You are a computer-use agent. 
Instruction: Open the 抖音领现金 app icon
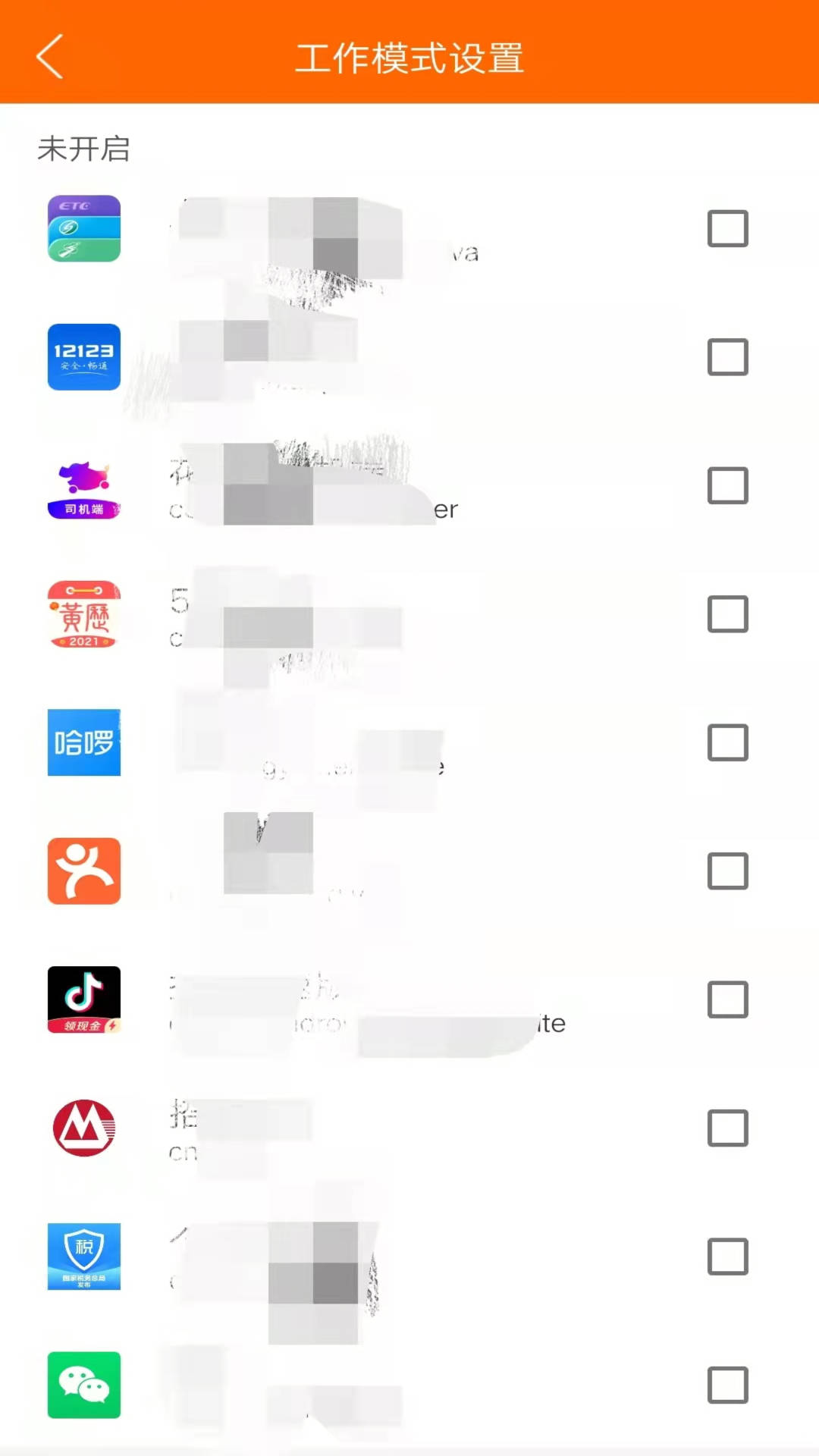point(83,999)
